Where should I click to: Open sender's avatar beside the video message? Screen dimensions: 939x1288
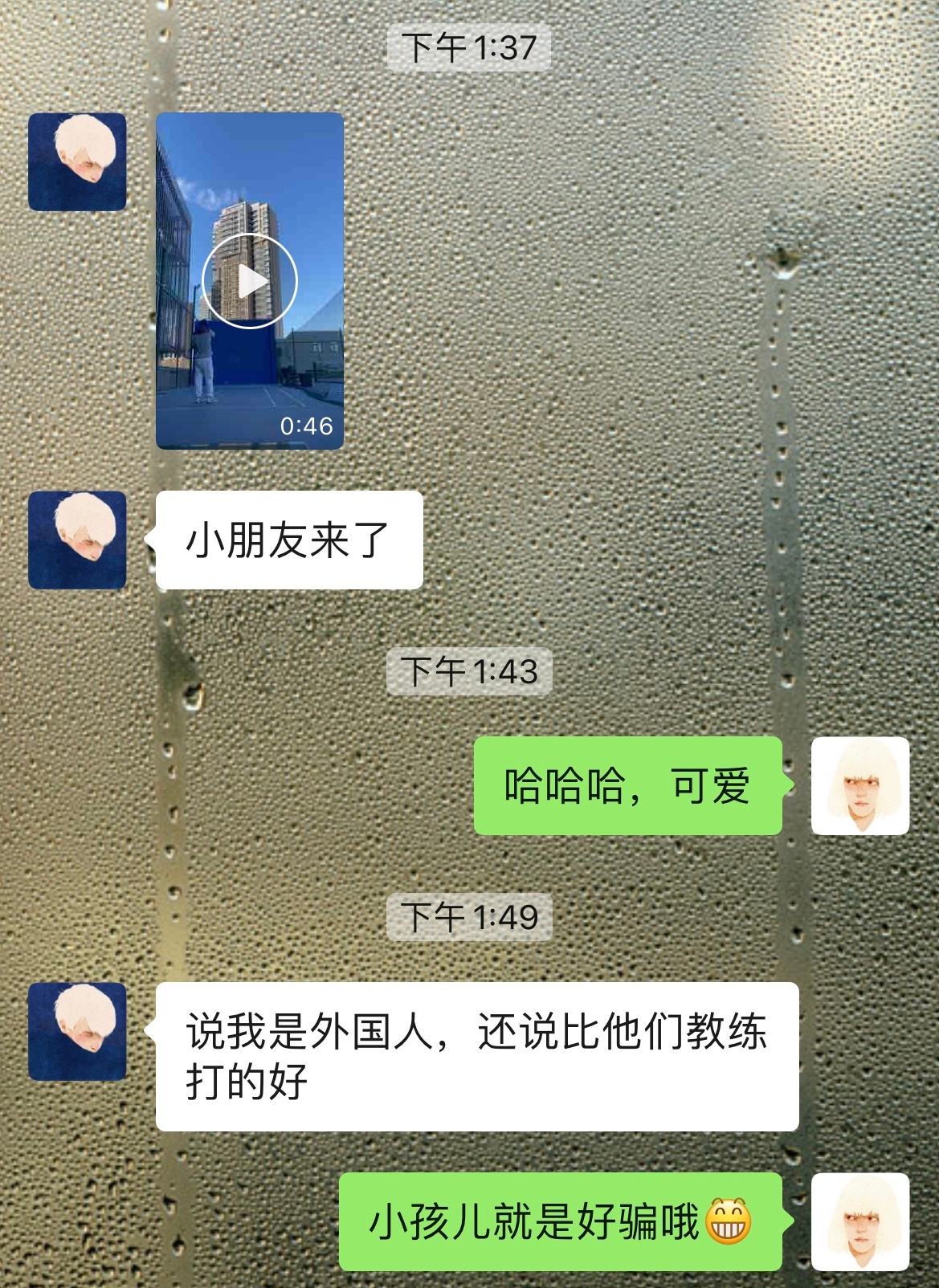click(x=77, y=162)
